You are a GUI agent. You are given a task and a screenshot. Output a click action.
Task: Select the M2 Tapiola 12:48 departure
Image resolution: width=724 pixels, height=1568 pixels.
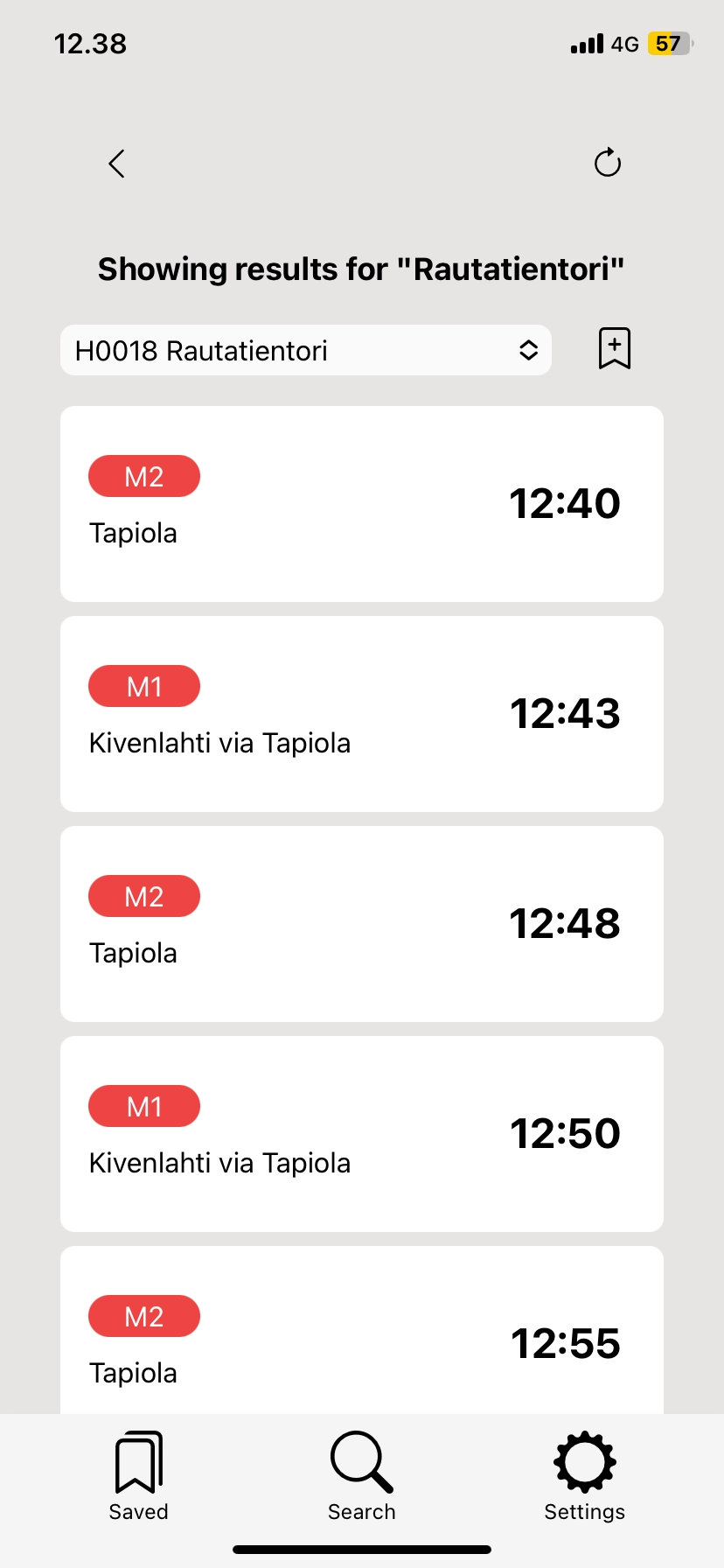click(x=362, y=924)
